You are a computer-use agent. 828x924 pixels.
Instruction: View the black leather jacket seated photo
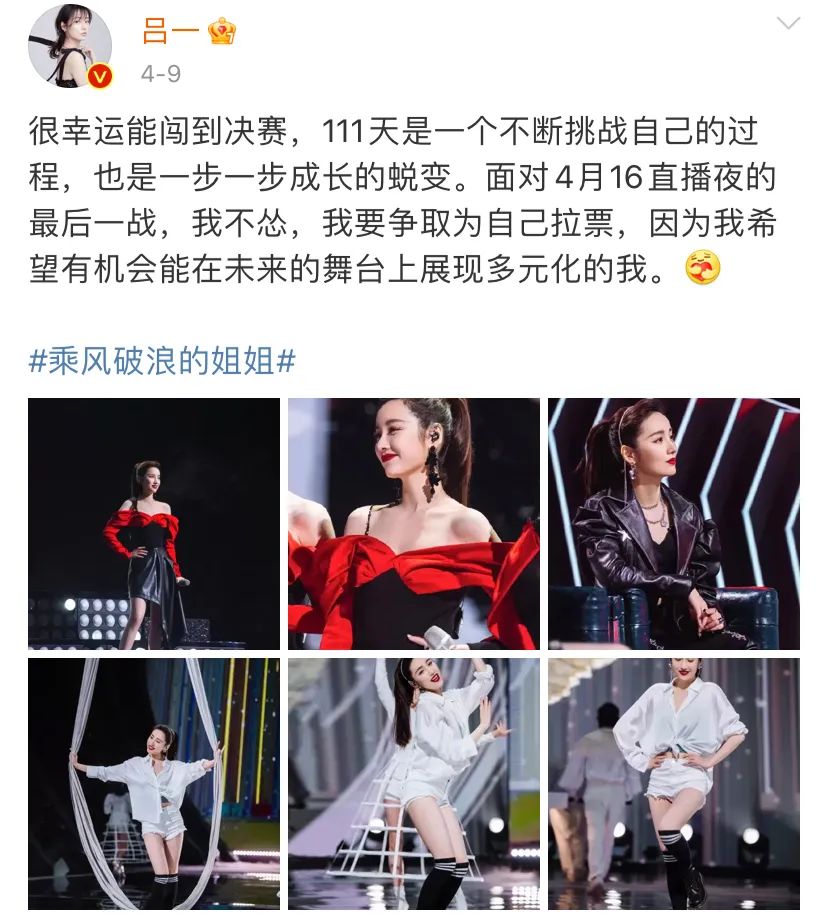[x=674, y=525]
